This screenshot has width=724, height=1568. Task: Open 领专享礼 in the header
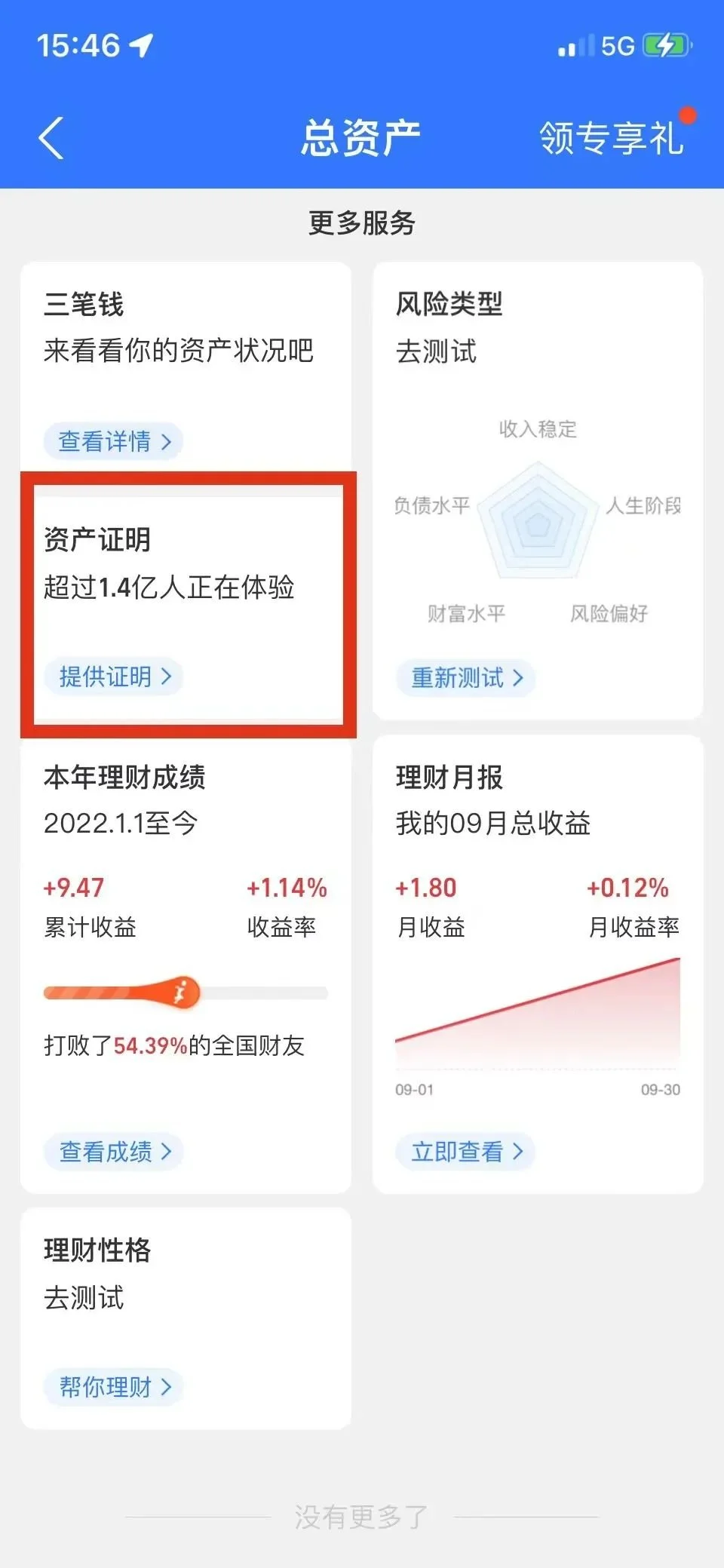point(612,138)
